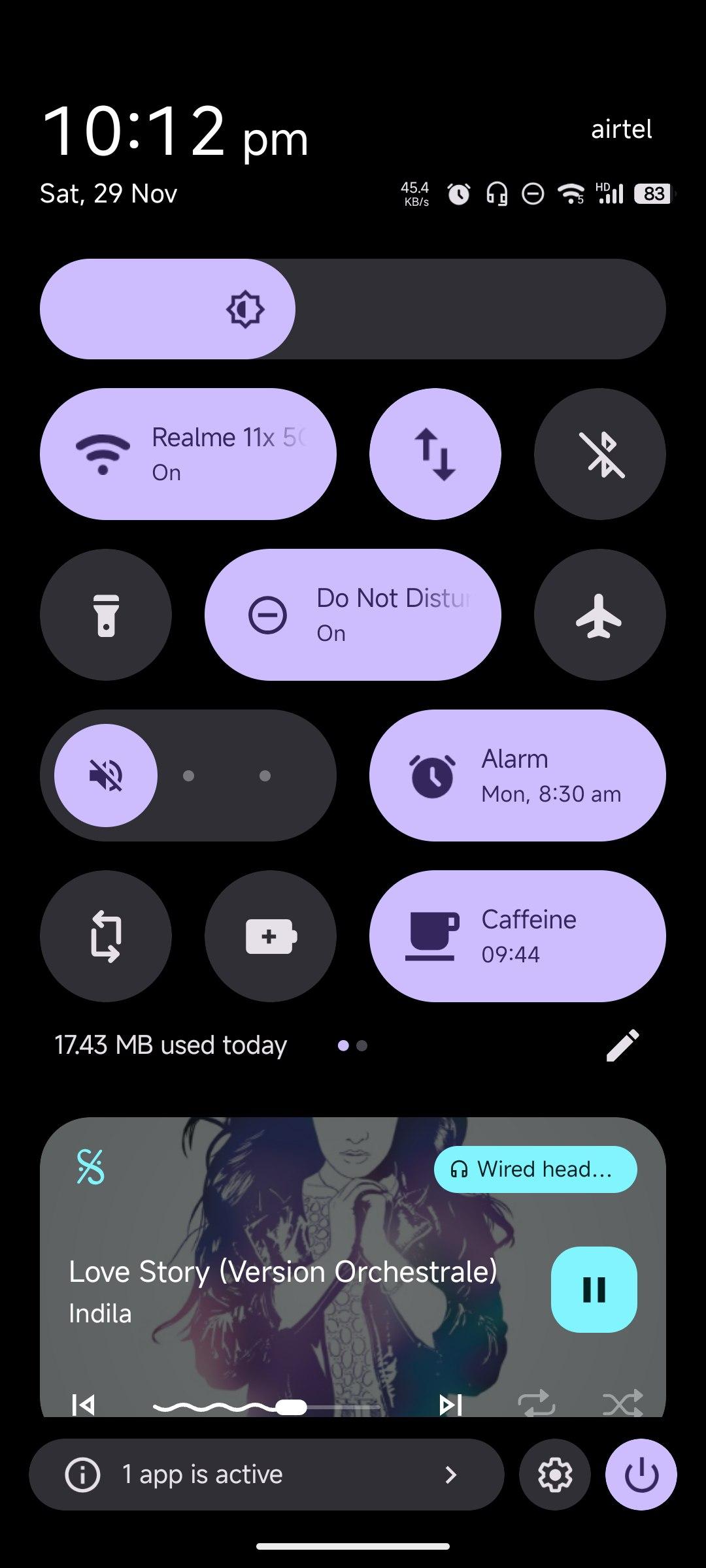Open the Wired headphones output chip
706x1568 pixels.
coord(535,1169)
